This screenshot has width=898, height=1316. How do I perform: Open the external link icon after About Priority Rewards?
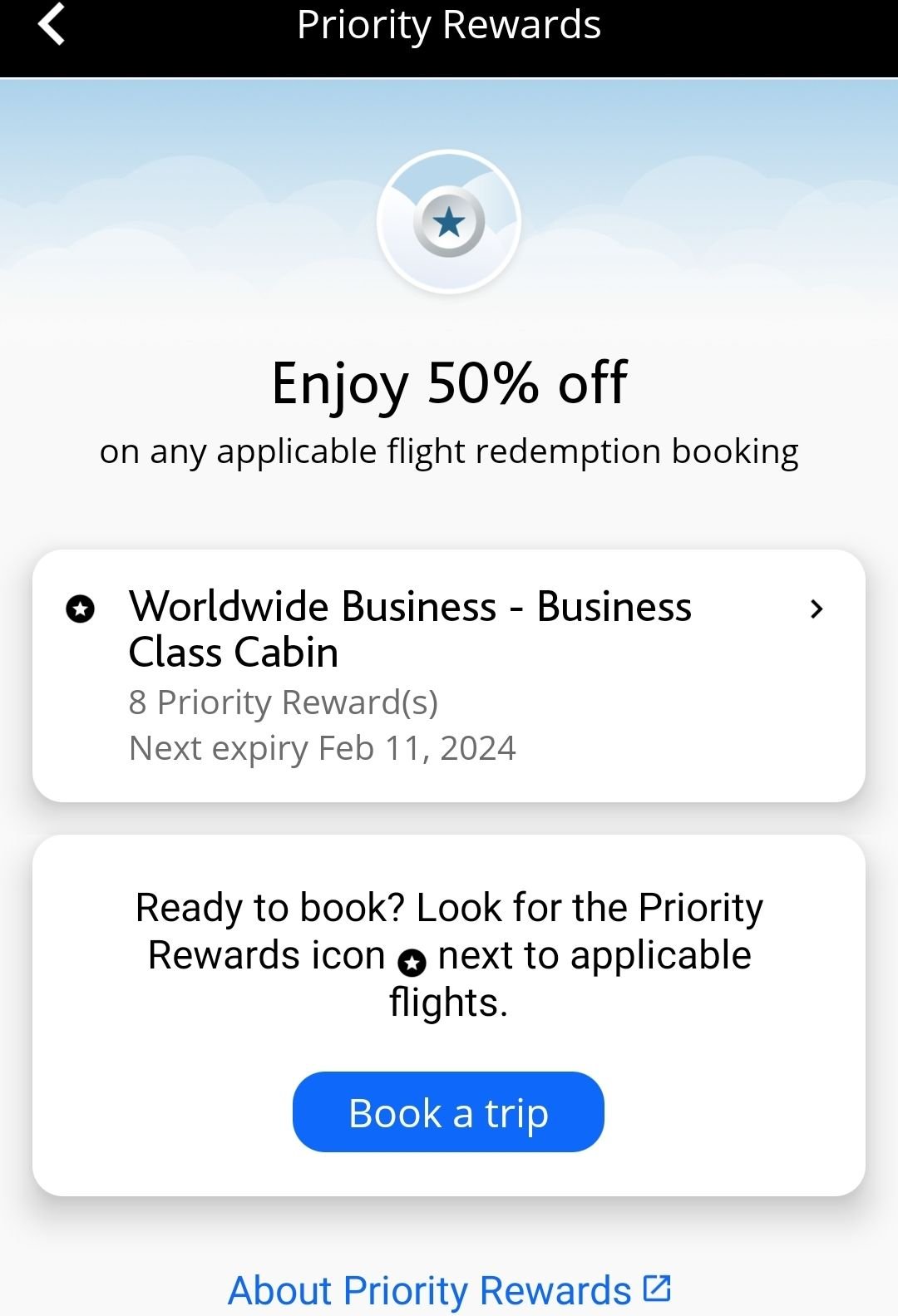(656, 1288)
